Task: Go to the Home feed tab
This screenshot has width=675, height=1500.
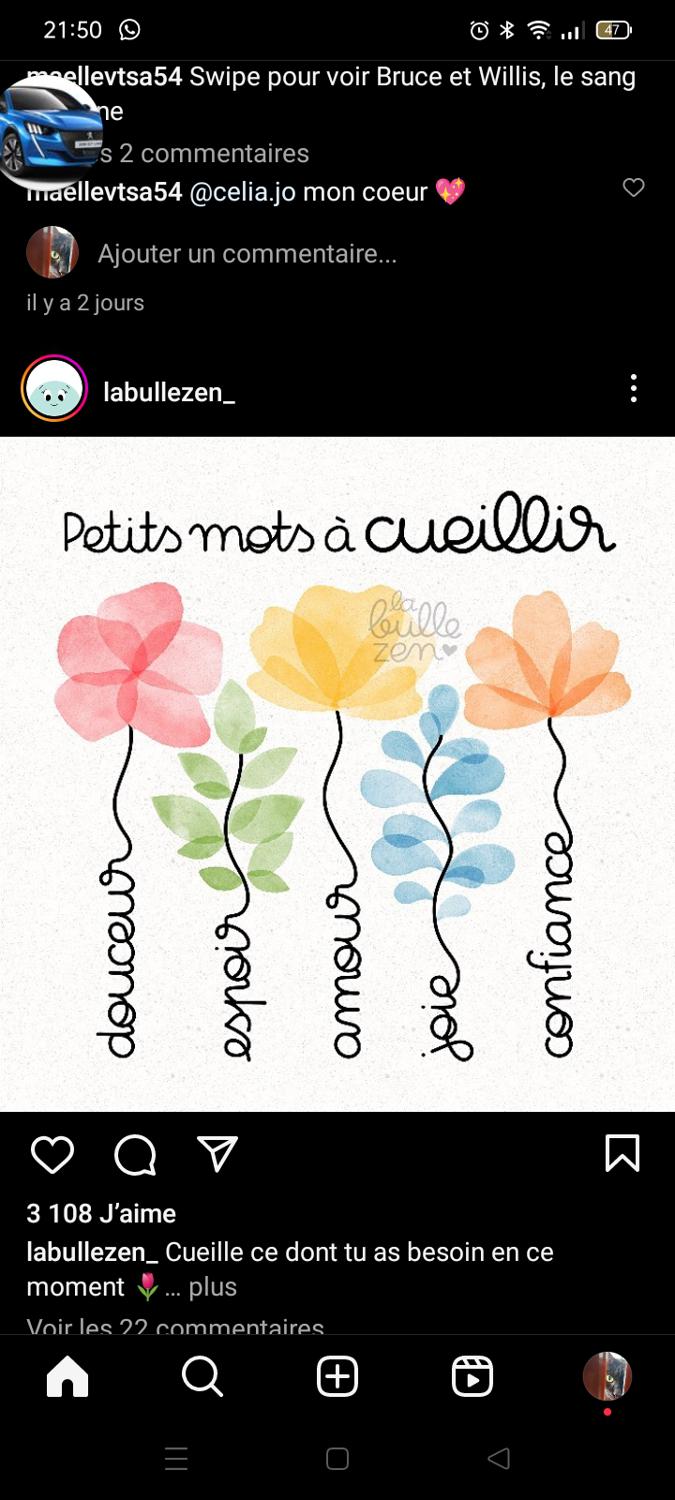Action: pyautogui.click(x=68, y=1378)
